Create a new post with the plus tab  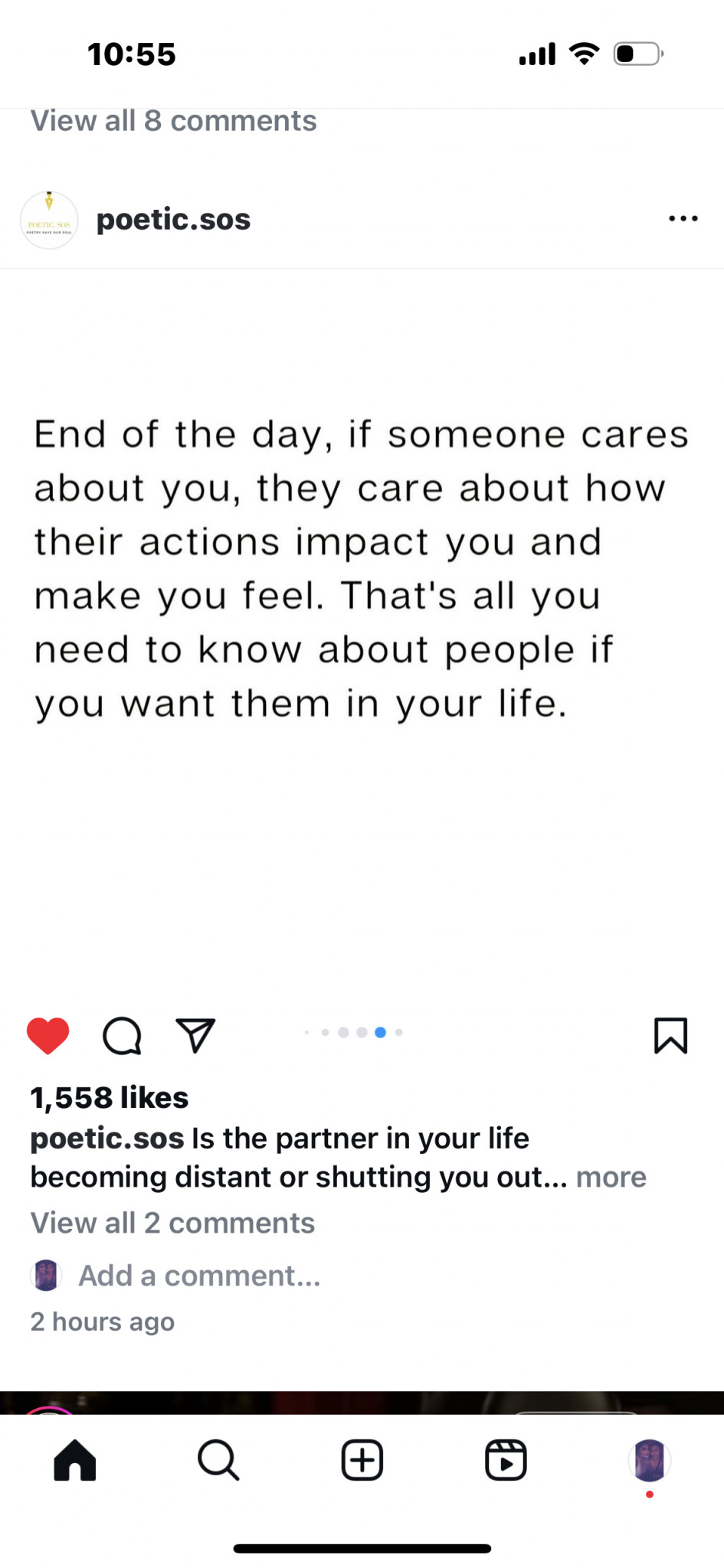coord(362,1460)
